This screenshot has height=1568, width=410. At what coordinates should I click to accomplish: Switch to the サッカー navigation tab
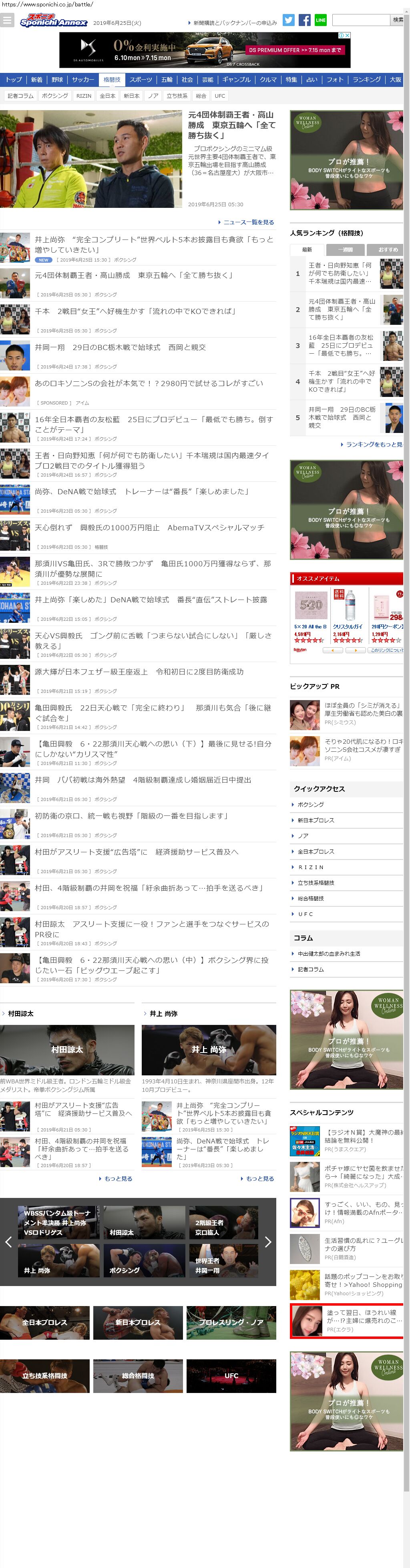(83, 80)
